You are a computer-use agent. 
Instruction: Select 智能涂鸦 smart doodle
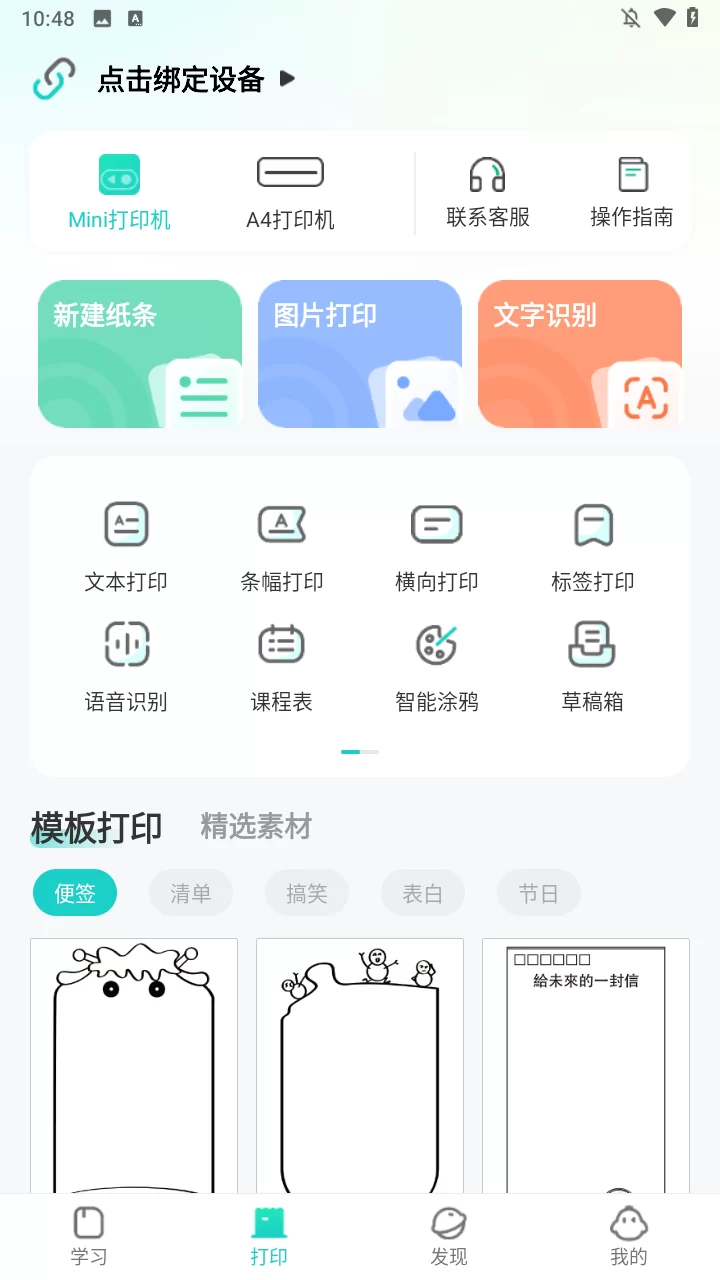tap(436, 663)
